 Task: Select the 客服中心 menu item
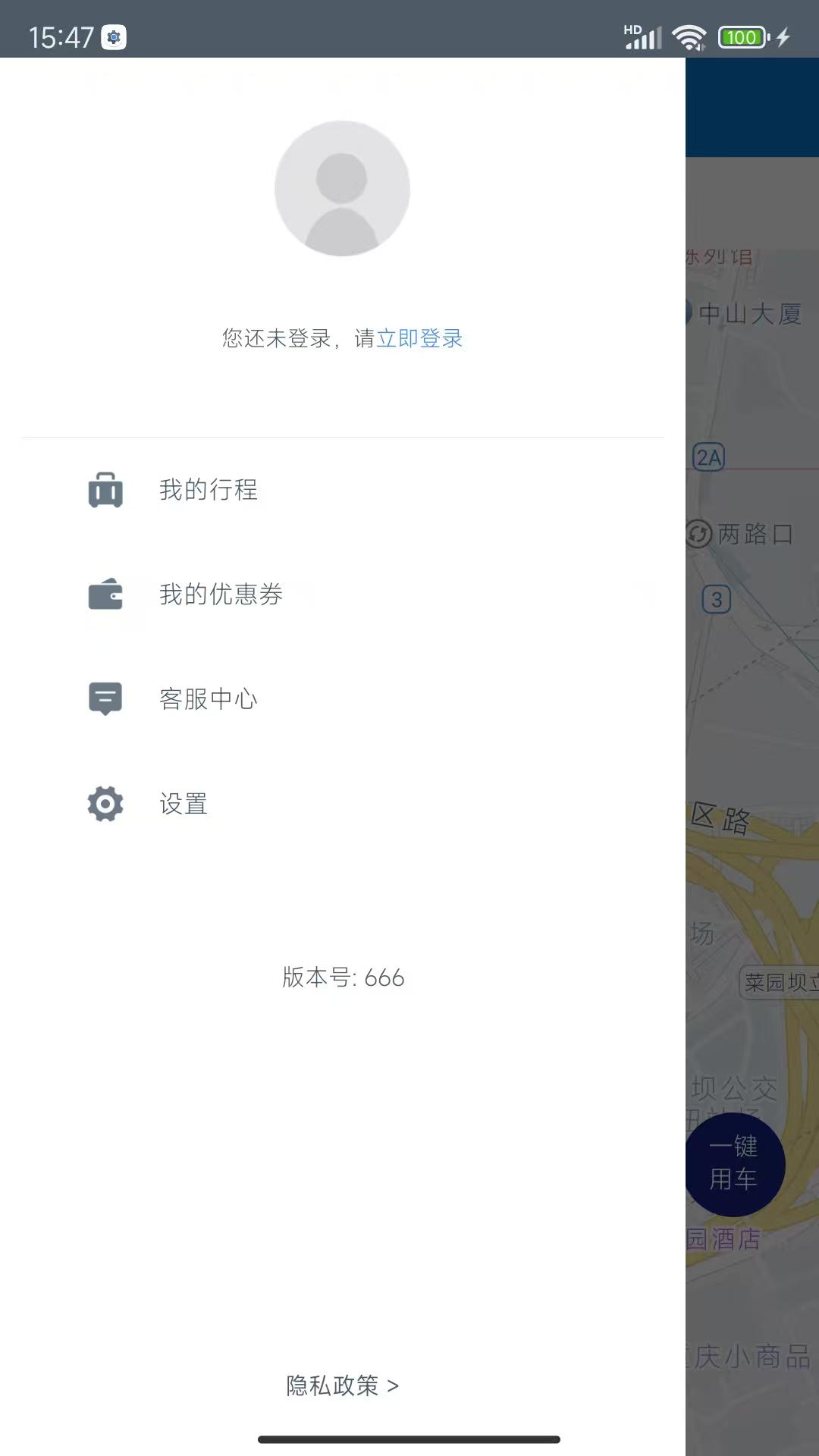point(209,698)
